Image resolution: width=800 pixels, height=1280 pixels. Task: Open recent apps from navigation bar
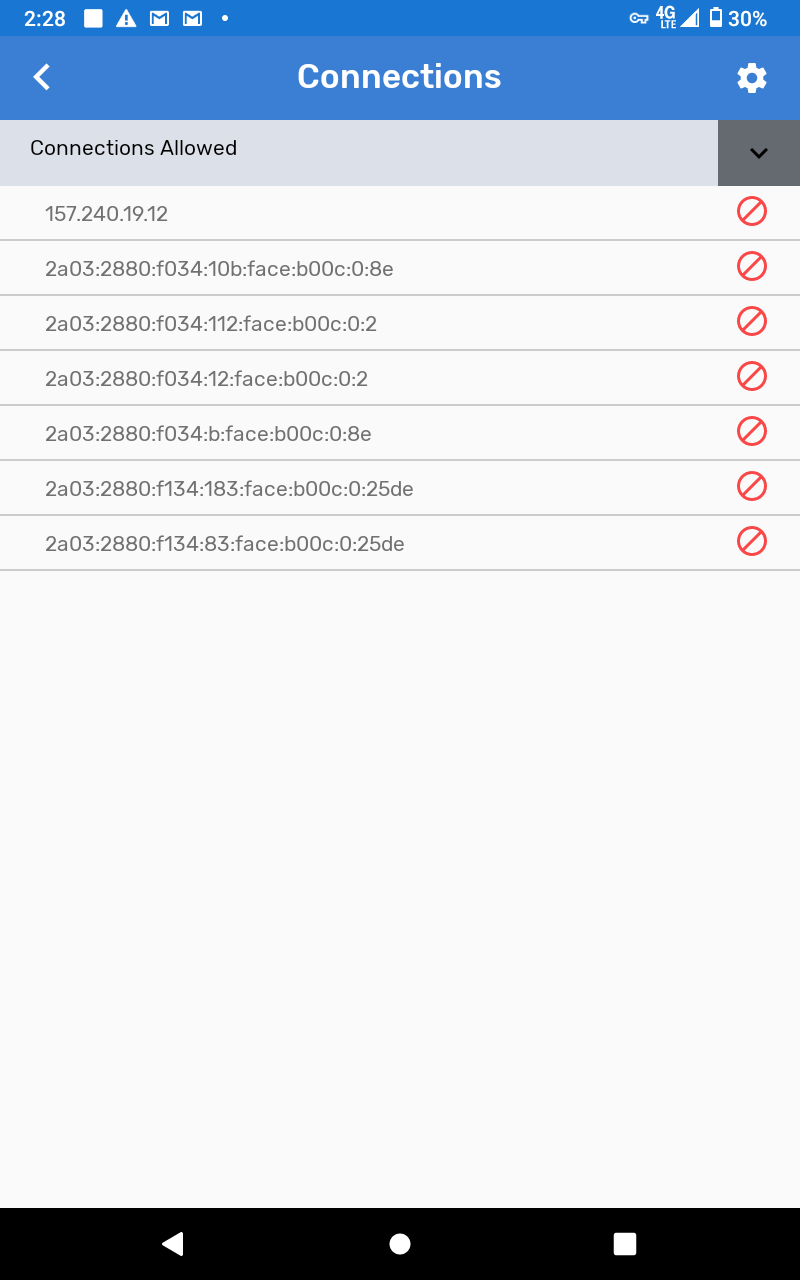(x=625, y=1243)
